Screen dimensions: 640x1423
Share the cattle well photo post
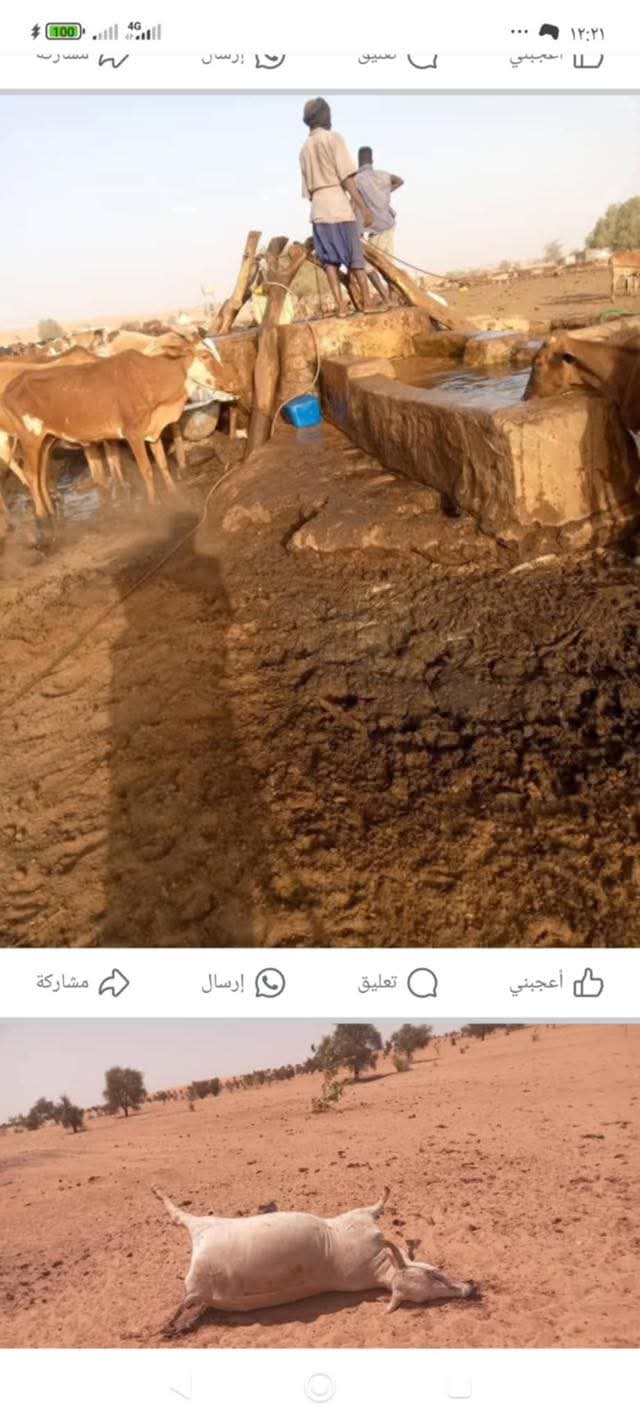83,983
